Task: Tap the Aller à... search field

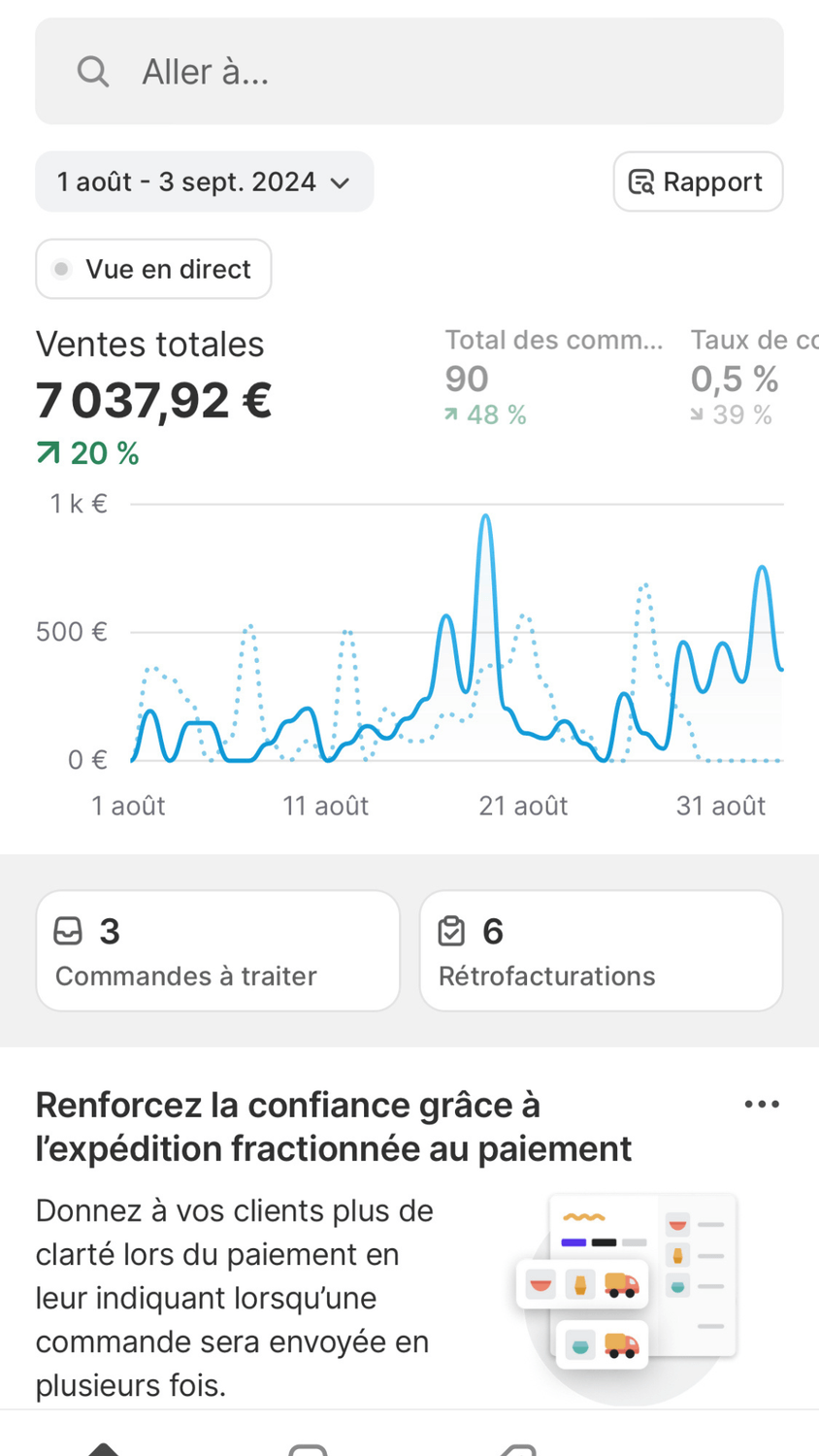Action: tap(409, 71)
